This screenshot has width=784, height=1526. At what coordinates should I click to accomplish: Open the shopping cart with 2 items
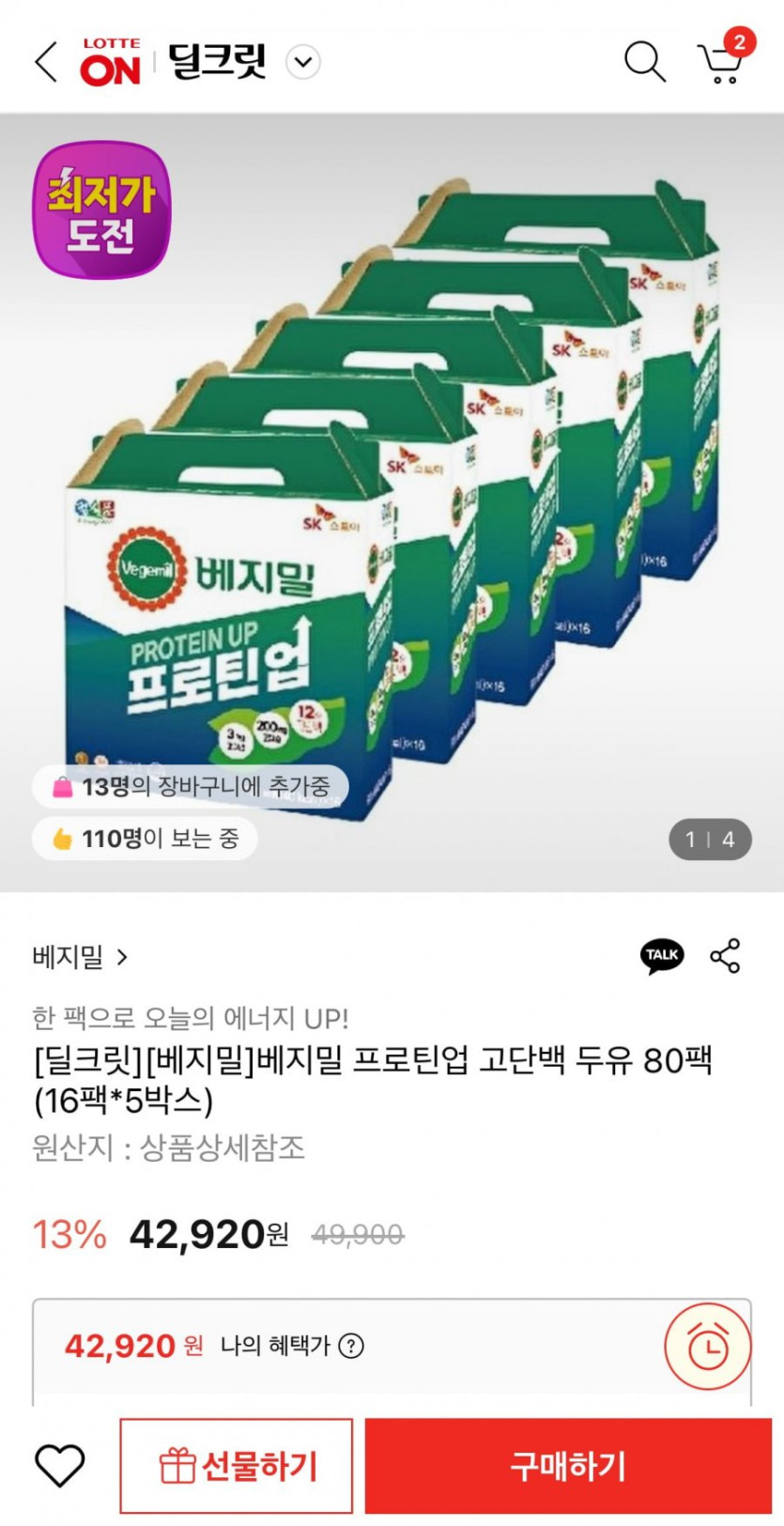coord(724,58)
